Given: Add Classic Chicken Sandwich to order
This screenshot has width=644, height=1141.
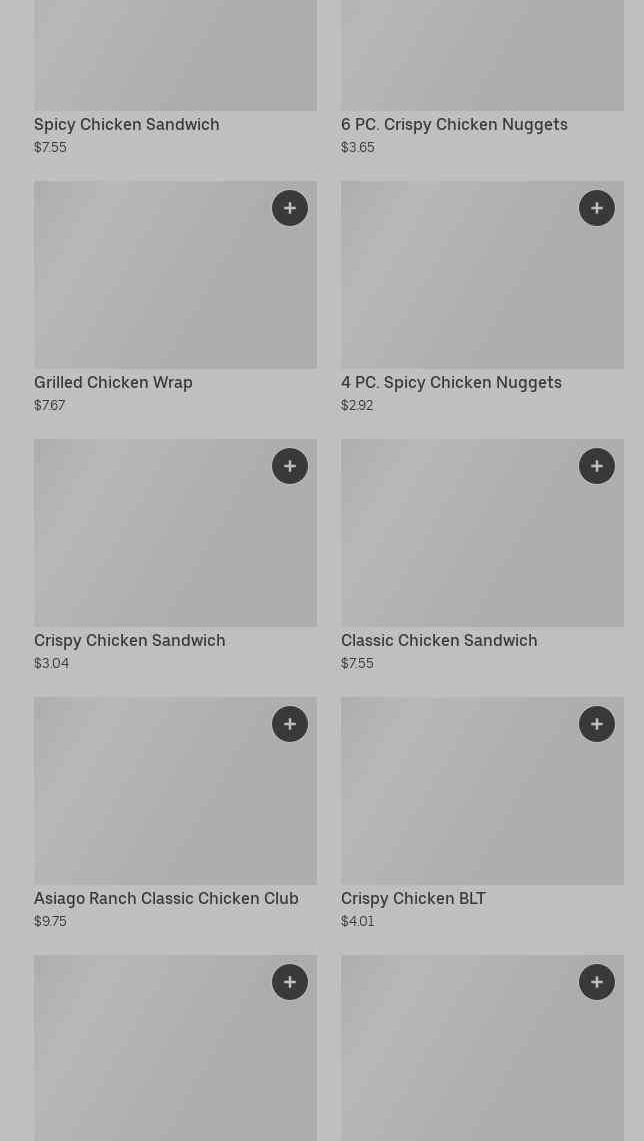Looking at the screenshot, I should point(597,466).
